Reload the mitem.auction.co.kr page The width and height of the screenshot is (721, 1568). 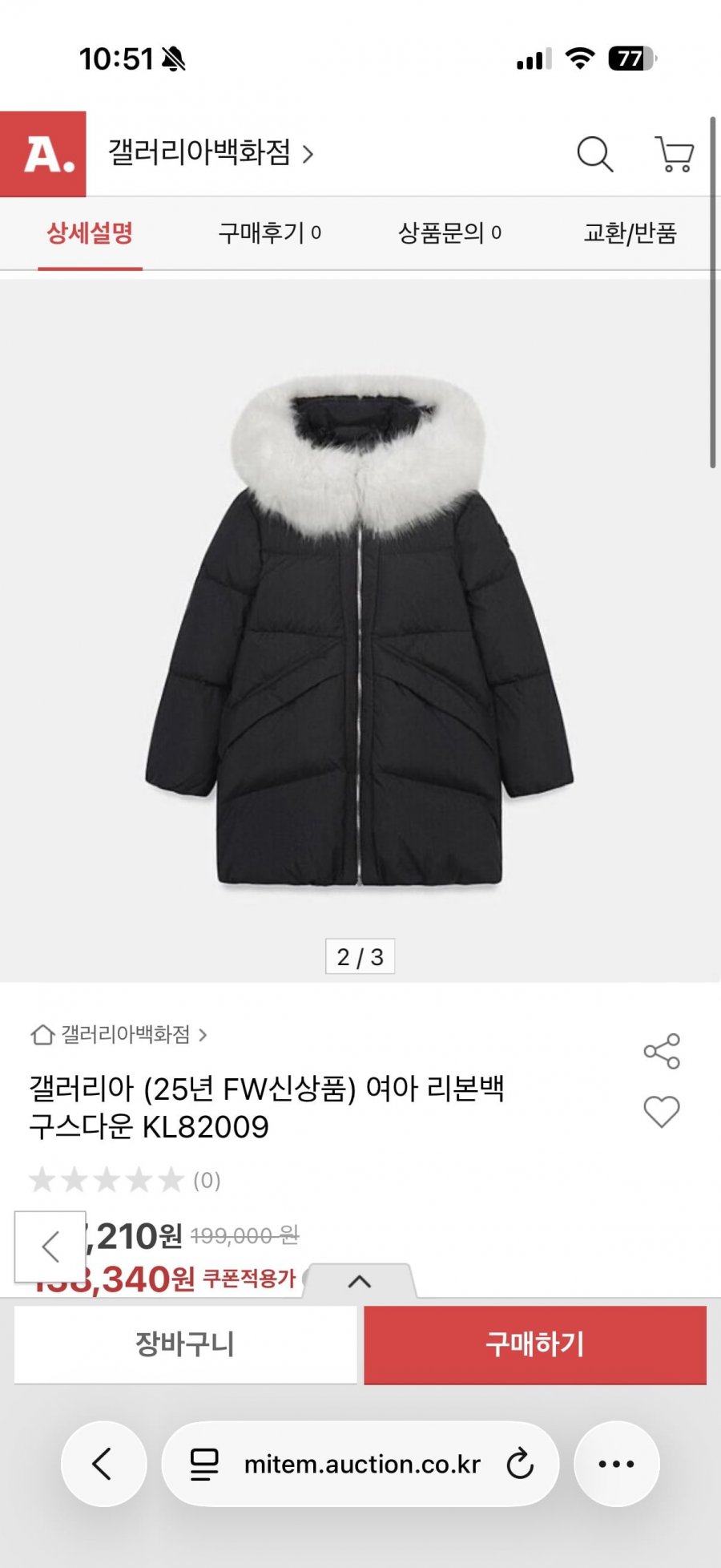click(520, 1464)
